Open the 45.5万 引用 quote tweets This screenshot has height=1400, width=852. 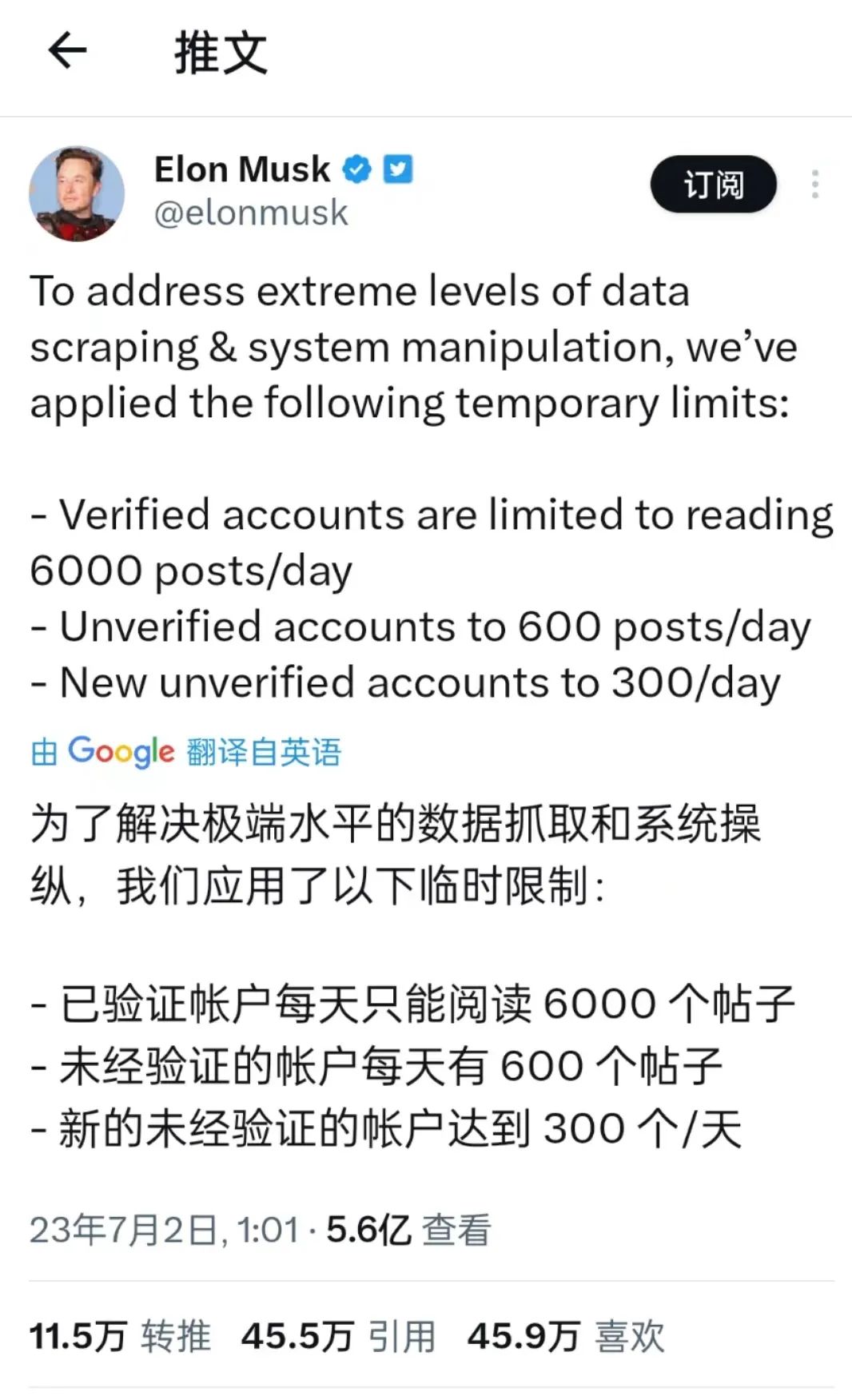[x=338, y=1336]
